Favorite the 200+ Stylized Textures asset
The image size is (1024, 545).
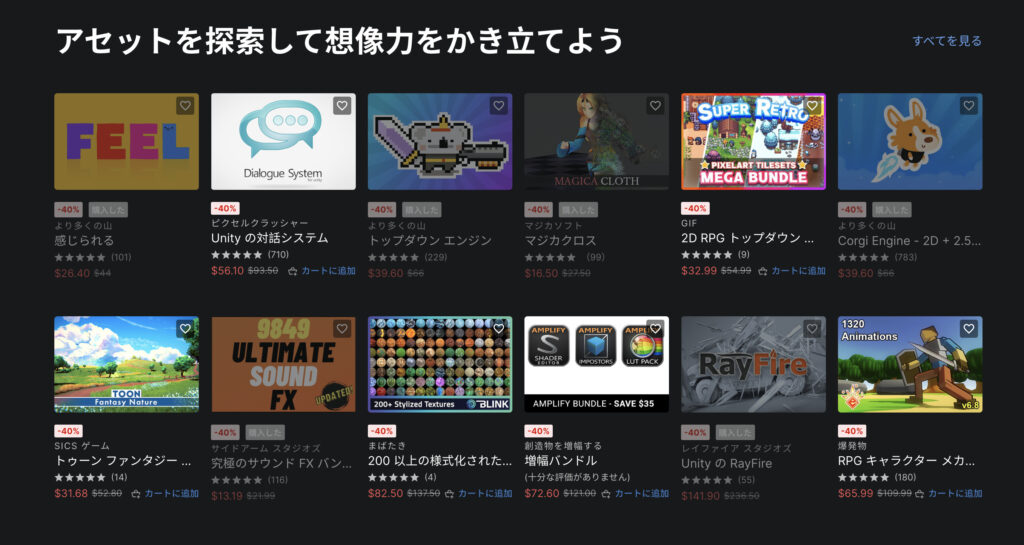pos(499,329)
